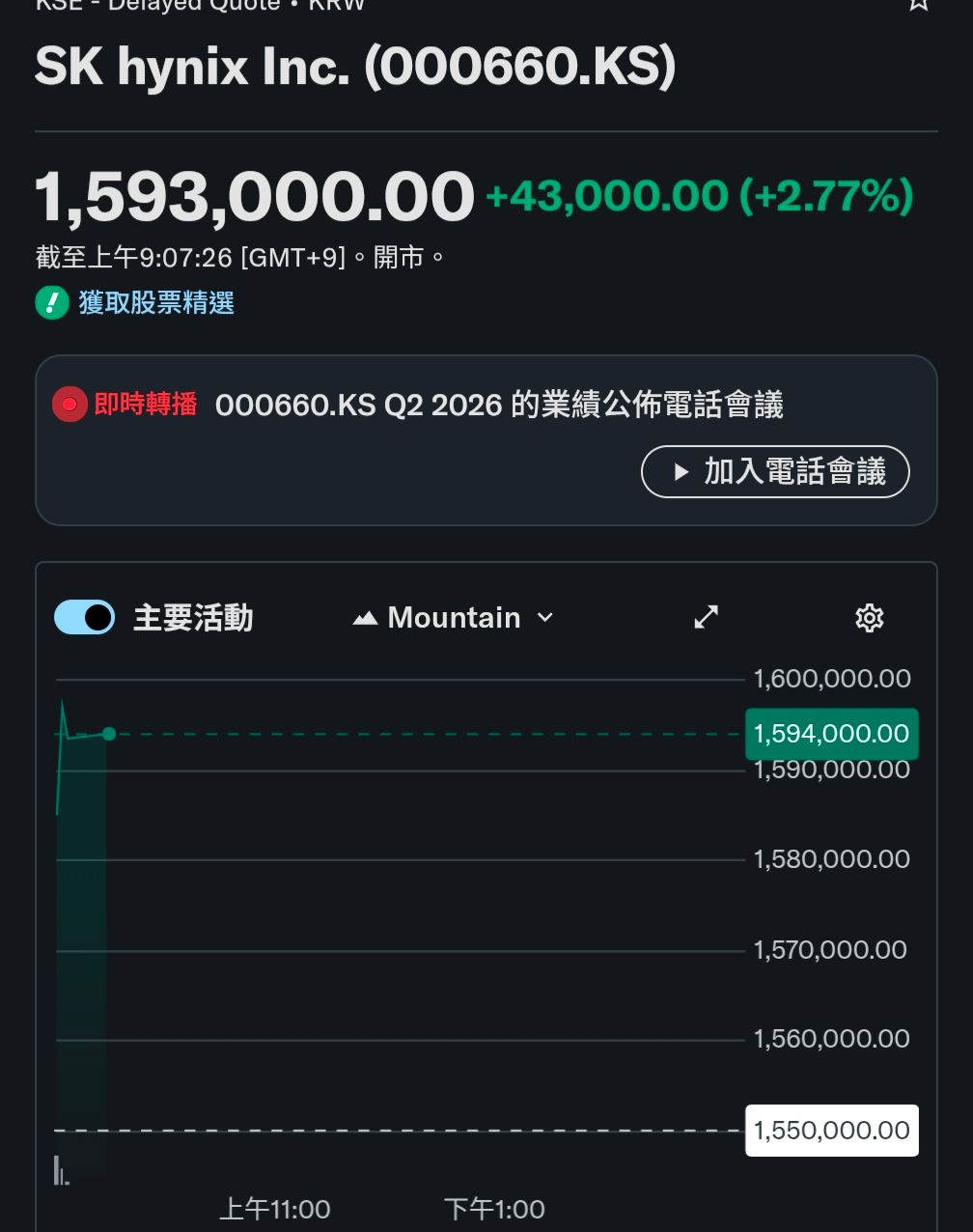Viewport: 973px width, 1232px height.
Task: Open the Mountain chart type dropdown
Action: click(x=454, y=618)
